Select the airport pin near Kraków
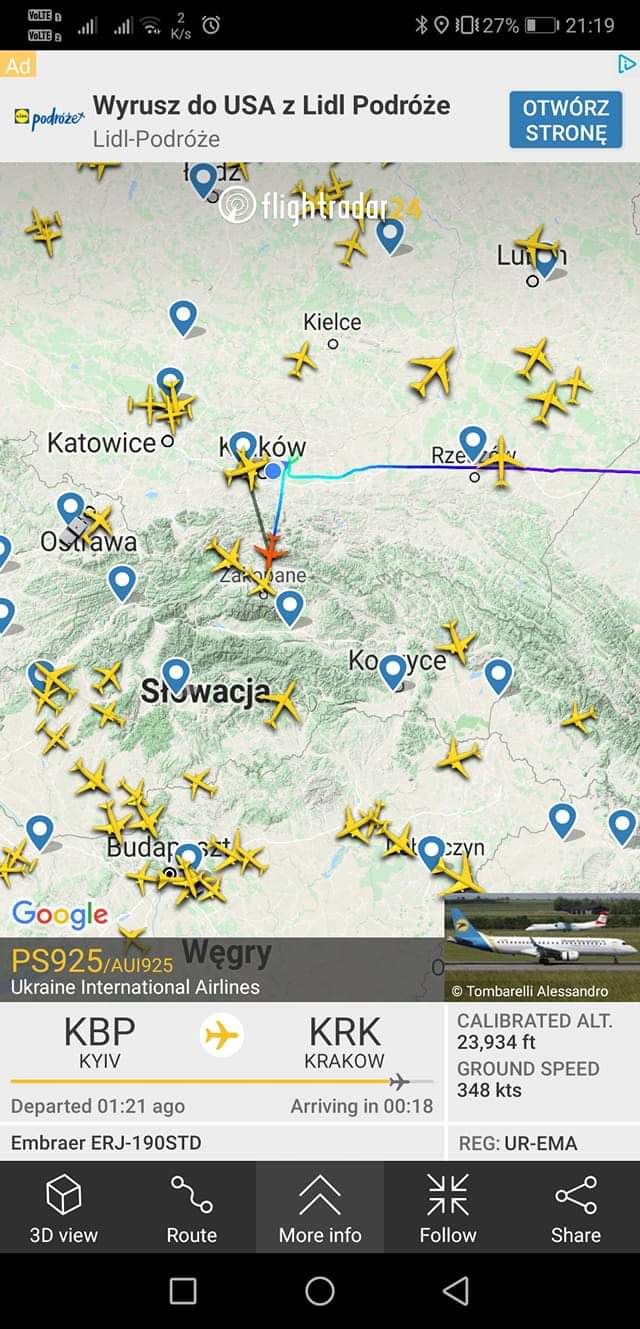 (243, 446)
